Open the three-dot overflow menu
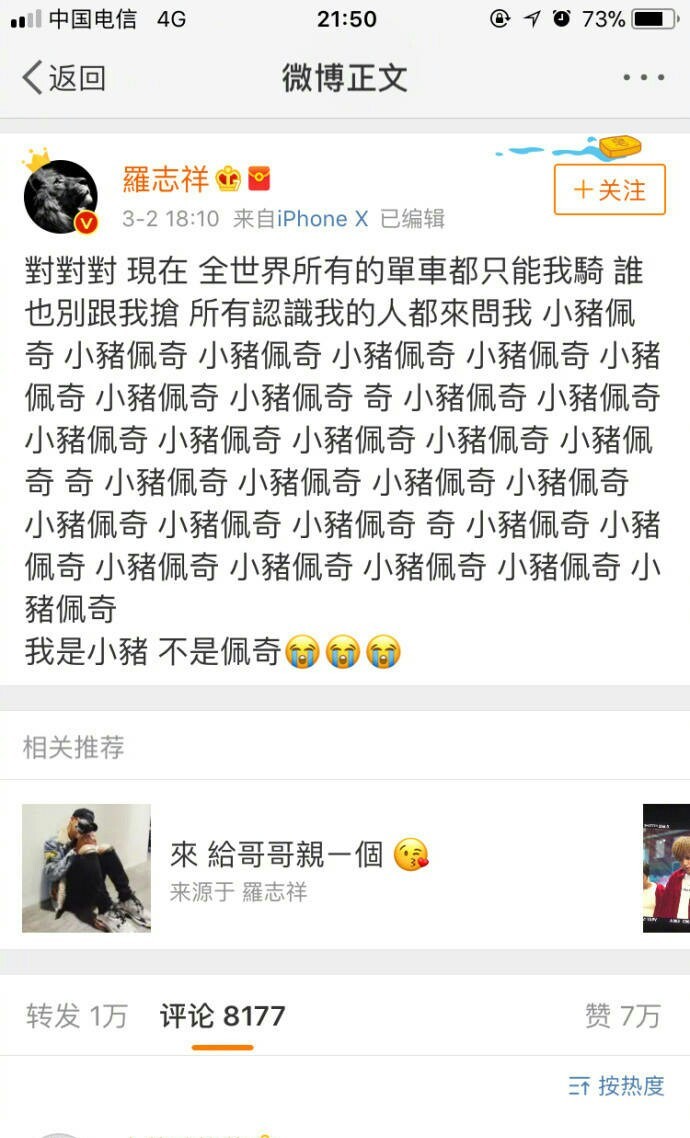This screenshot has width=690, height=1138. click(x=643, y=78)
